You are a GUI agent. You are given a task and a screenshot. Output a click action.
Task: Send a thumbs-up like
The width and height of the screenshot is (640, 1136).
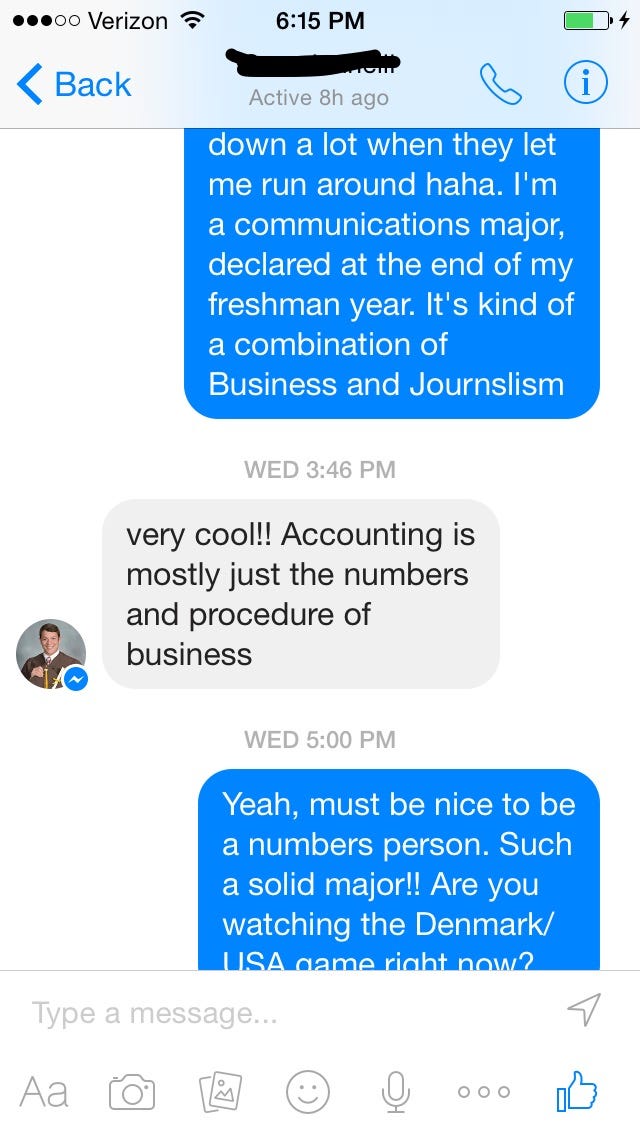577,1090
